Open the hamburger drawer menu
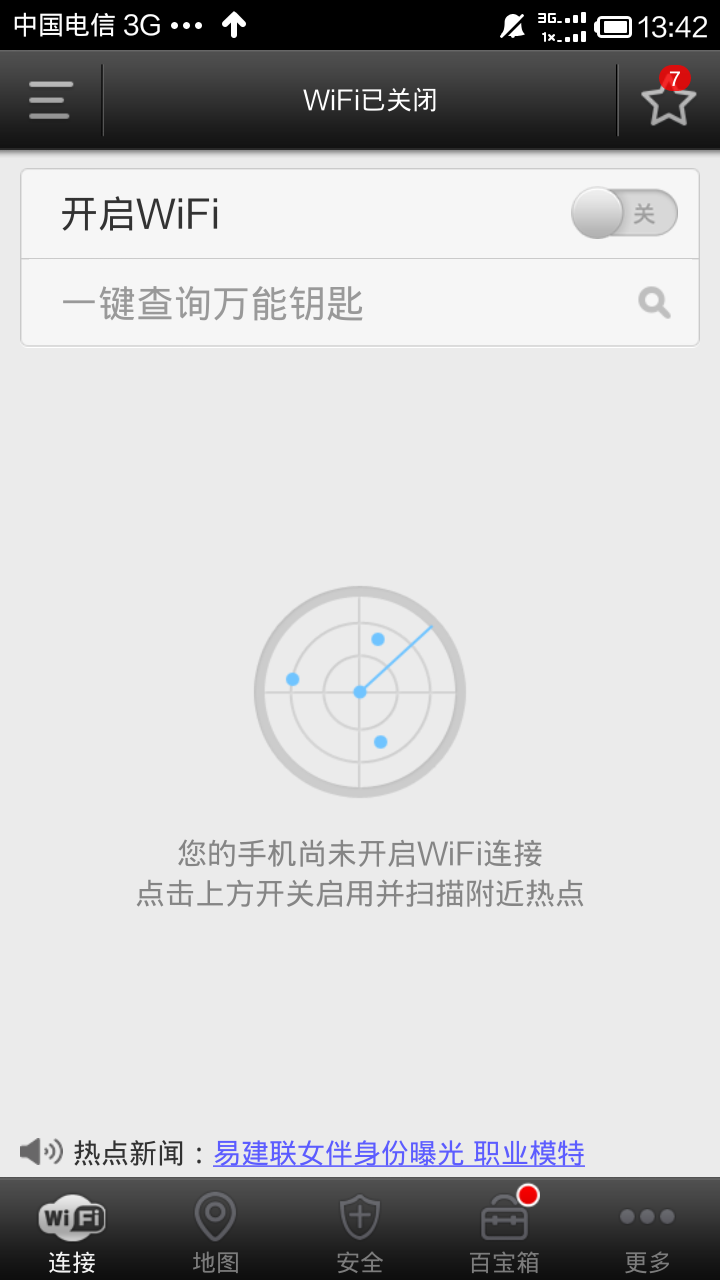 (50, 100)
